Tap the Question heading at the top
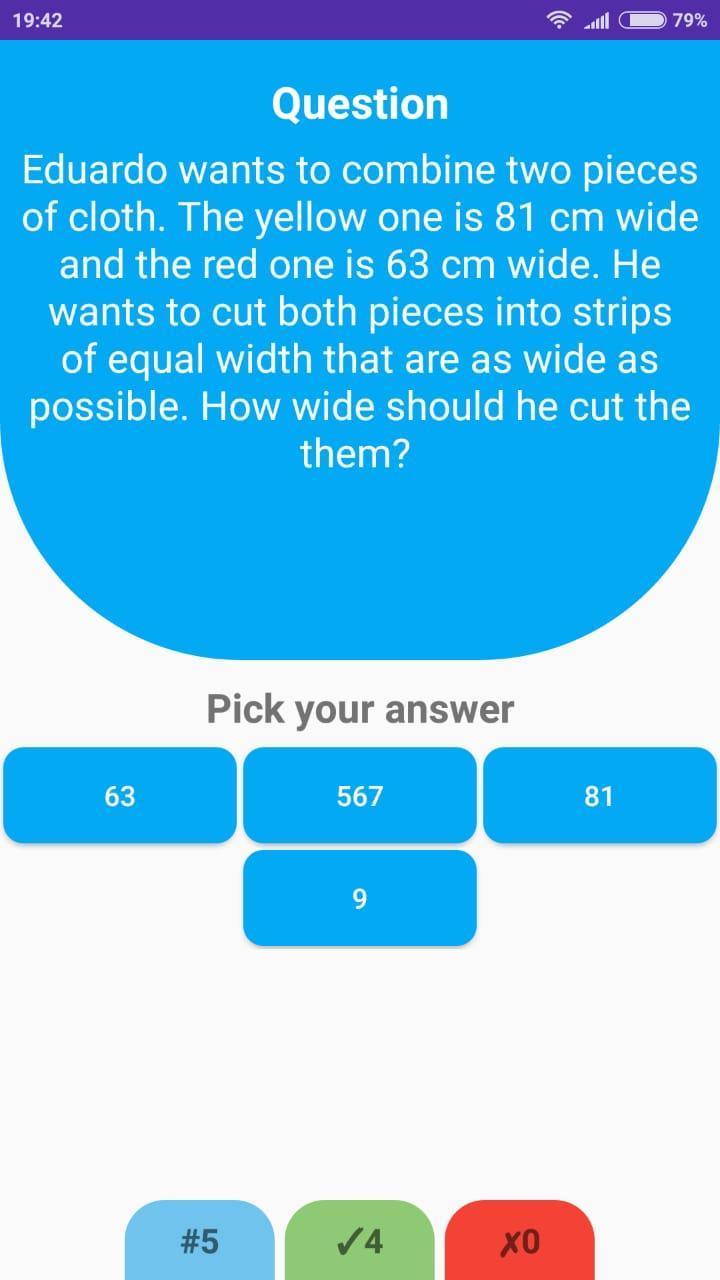Viewport: 720px width, 1280px height. click(360, 101)
